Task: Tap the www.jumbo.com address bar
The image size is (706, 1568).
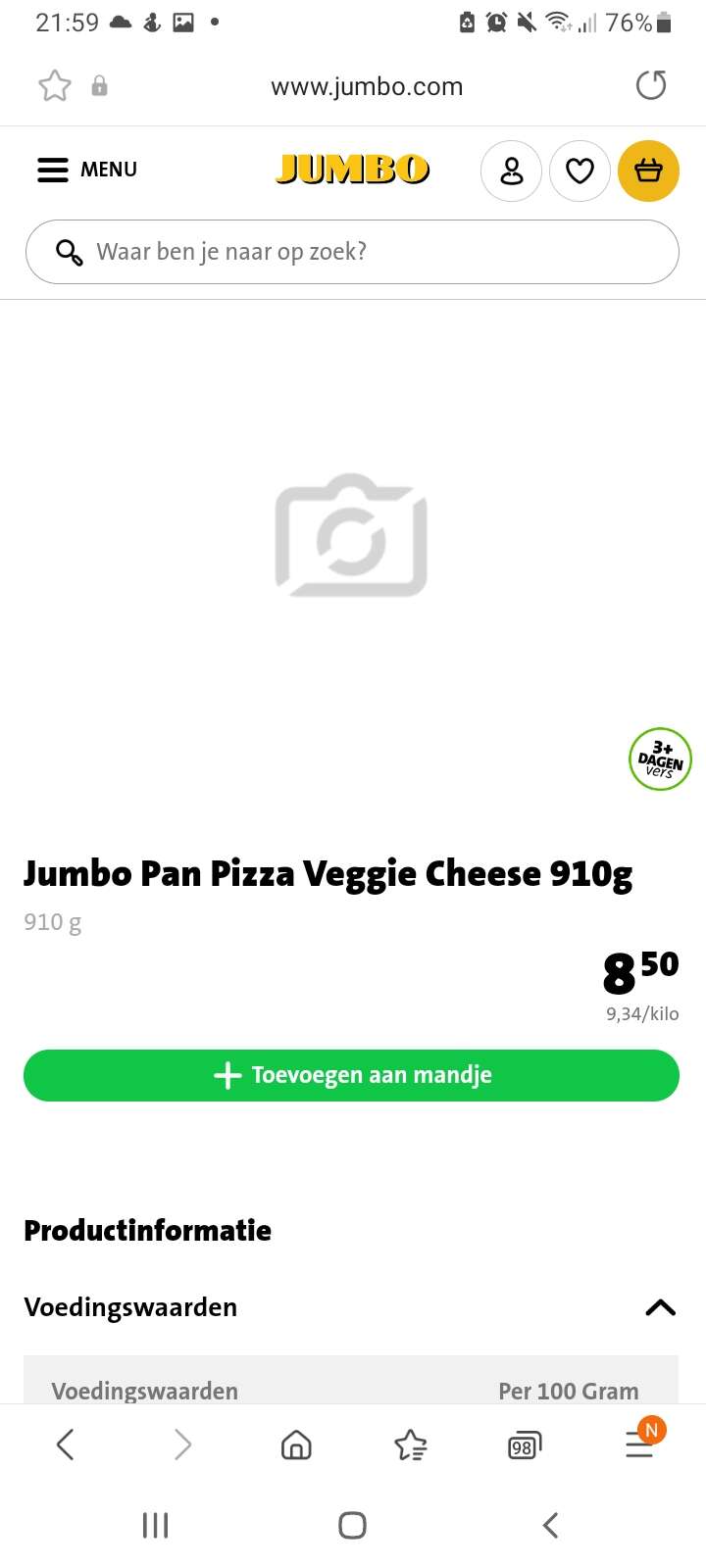Action: 367,86
